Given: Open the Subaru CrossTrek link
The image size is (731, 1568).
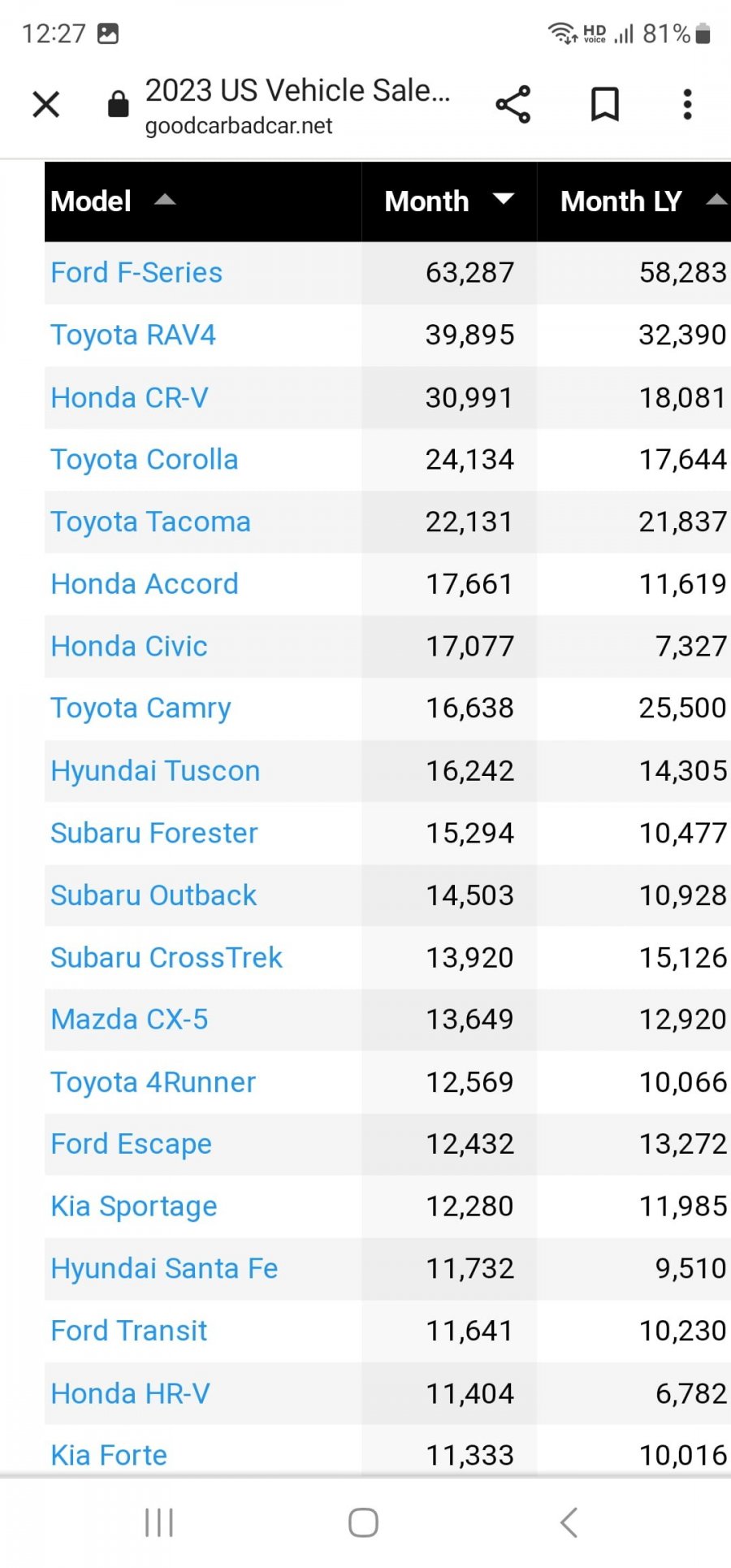Looking at the screenshot, I should 167,957.
